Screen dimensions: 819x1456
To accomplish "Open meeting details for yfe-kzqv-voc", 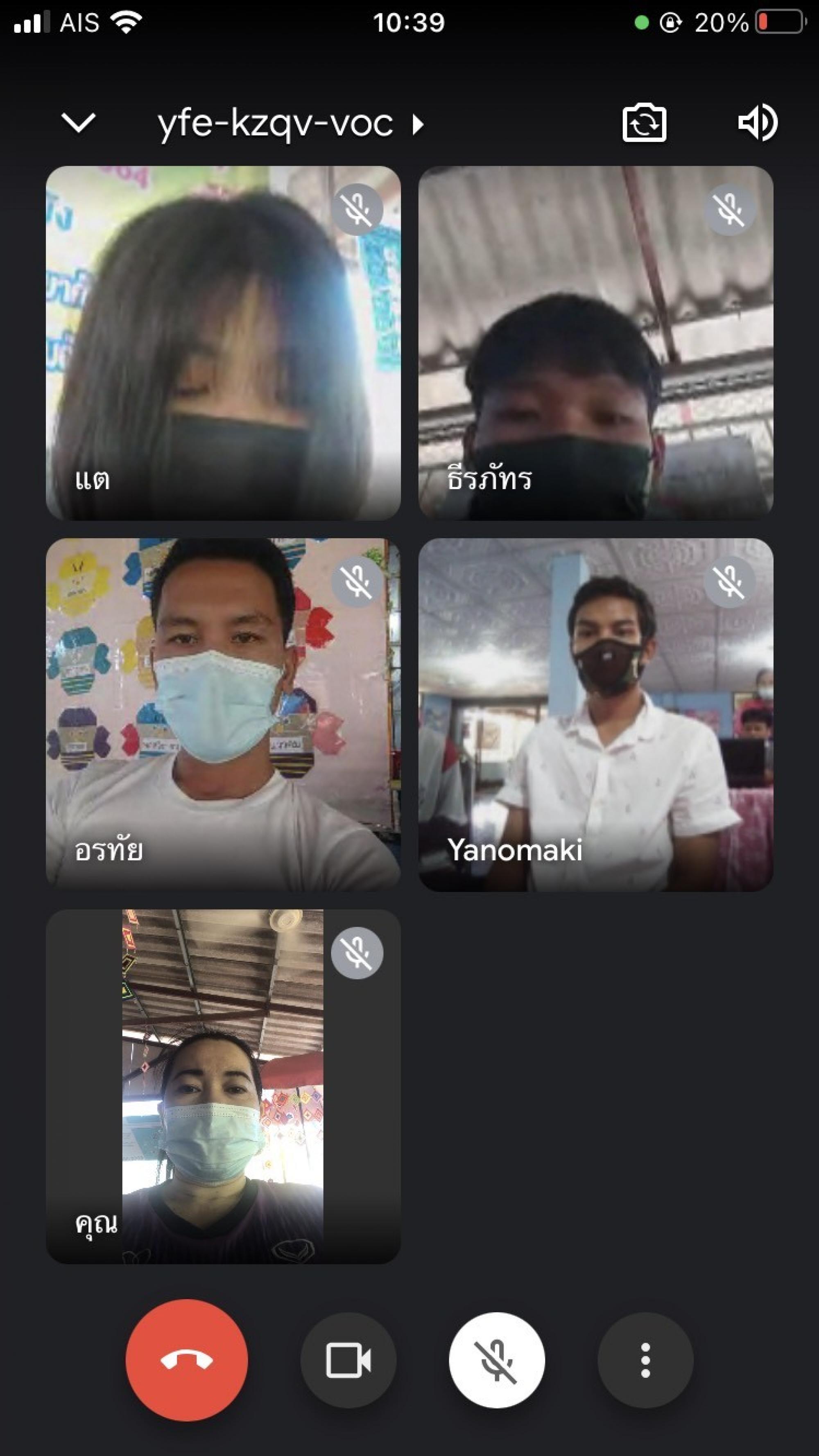I will click(x=290, y=123).
